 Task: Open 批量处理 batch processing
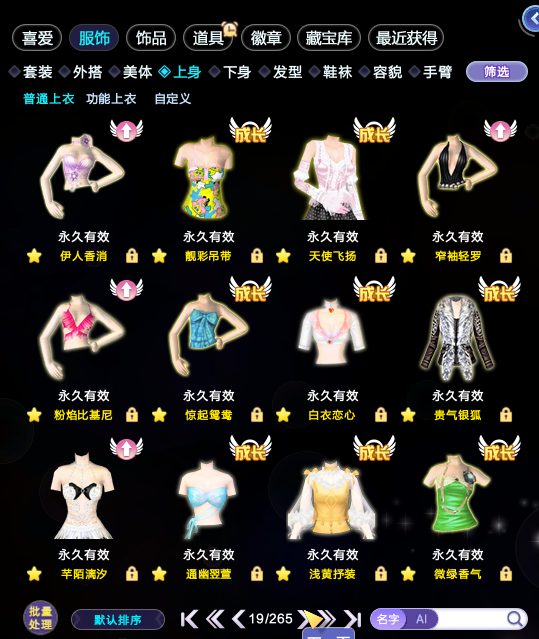pyautogui.click(x=40, y=618)
